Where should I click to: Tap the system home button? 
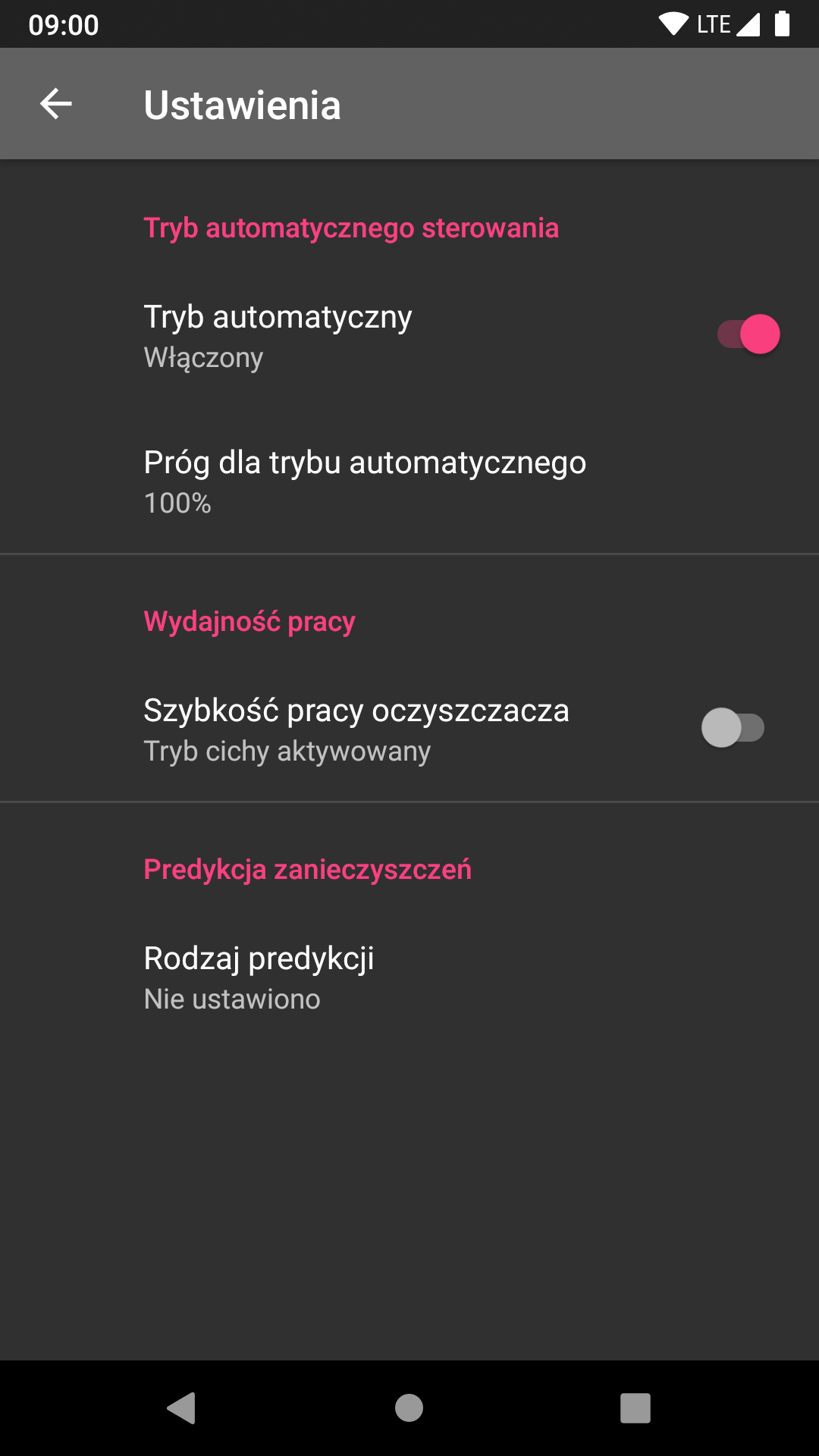click(x=409, y=1408)
